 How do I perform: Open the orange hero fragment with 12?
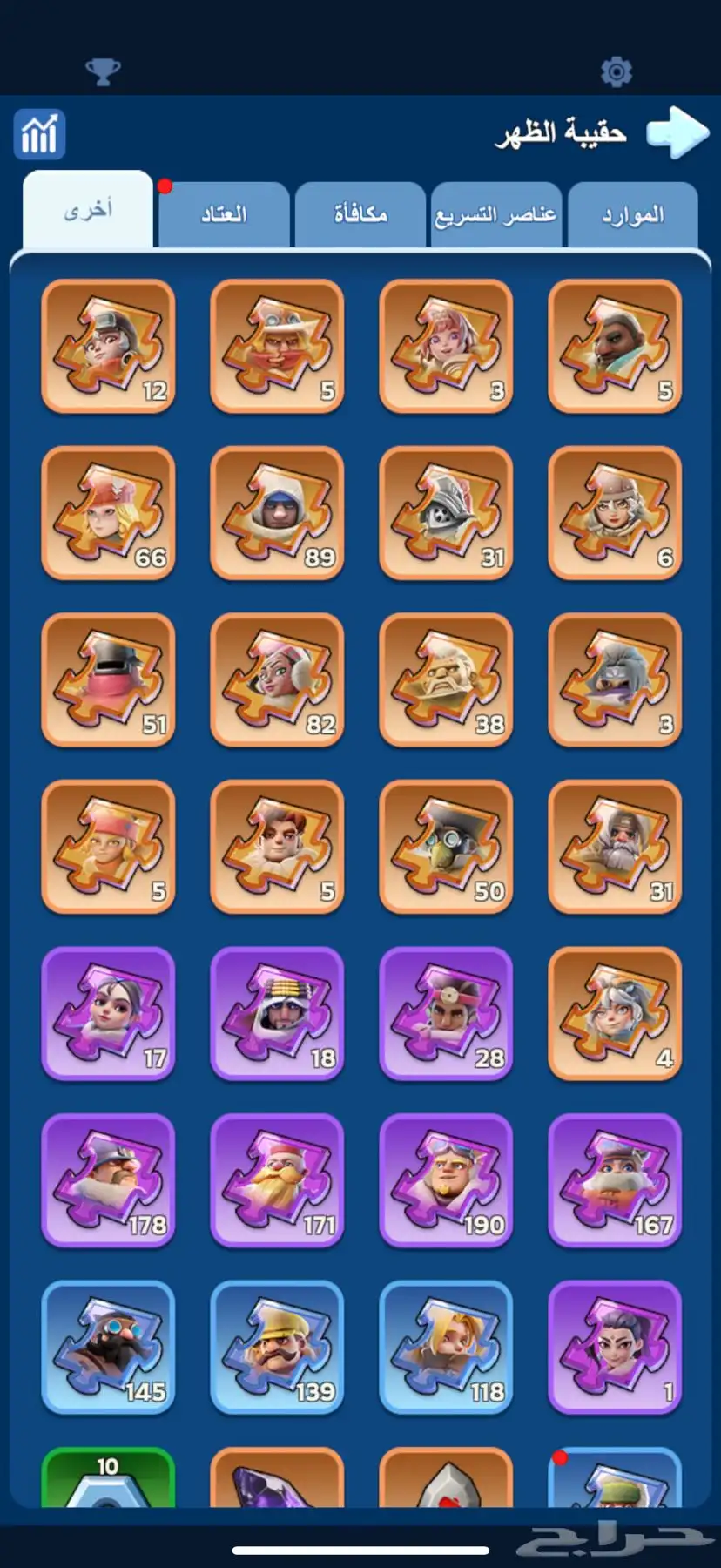pos(108,346)
